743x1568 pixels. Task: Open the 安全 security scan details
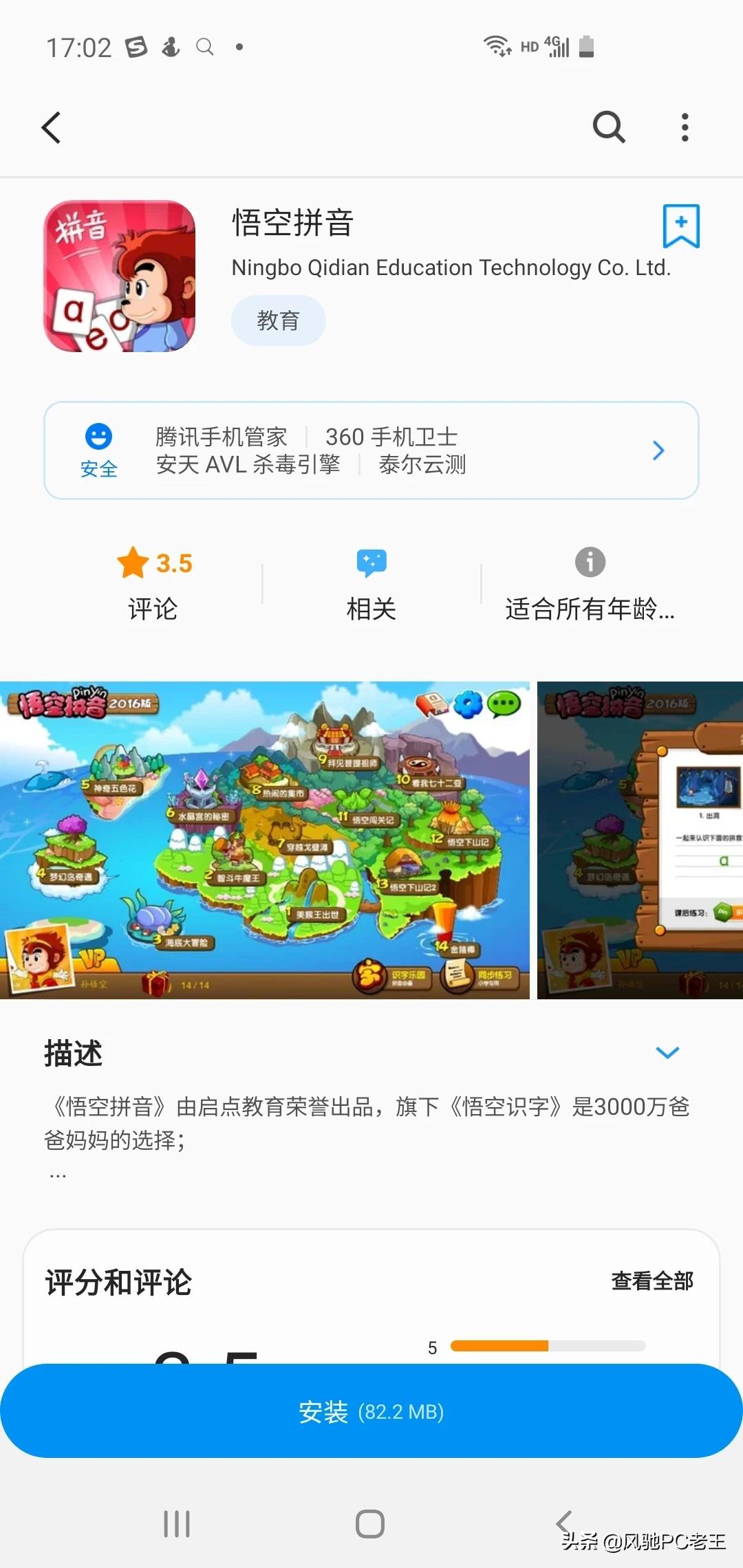coord(371,450)
